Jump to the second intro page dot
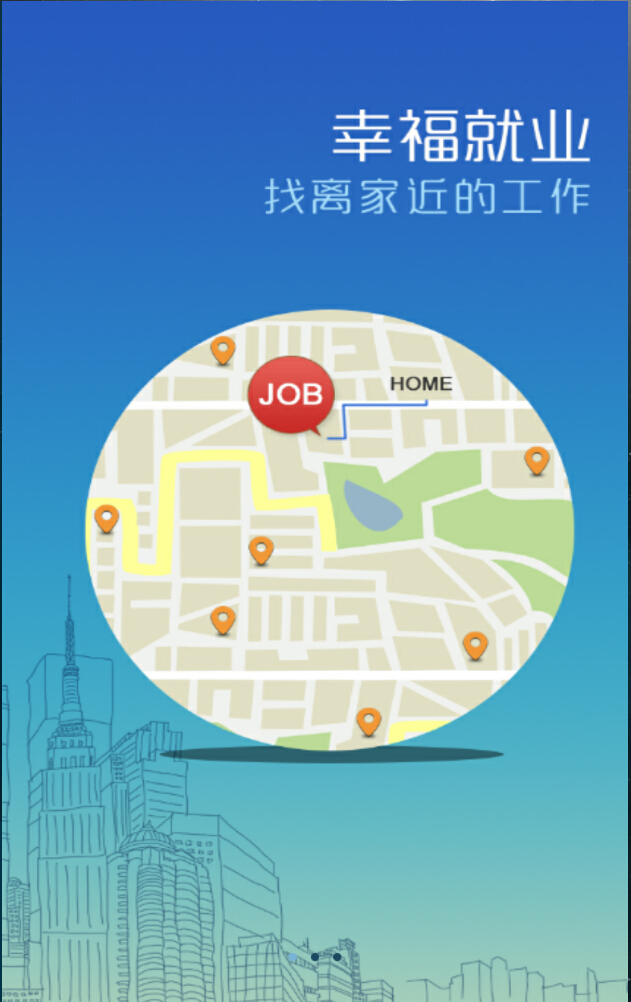631x1002 pixels. pos(315,957)
